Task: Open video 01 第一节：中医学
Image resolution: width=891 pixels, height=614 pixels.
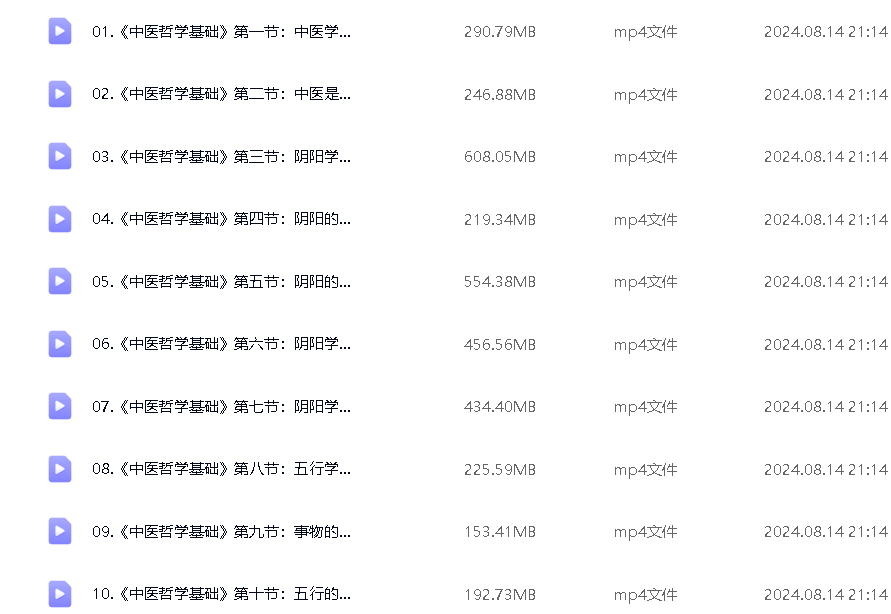Action: coord(221,32)
